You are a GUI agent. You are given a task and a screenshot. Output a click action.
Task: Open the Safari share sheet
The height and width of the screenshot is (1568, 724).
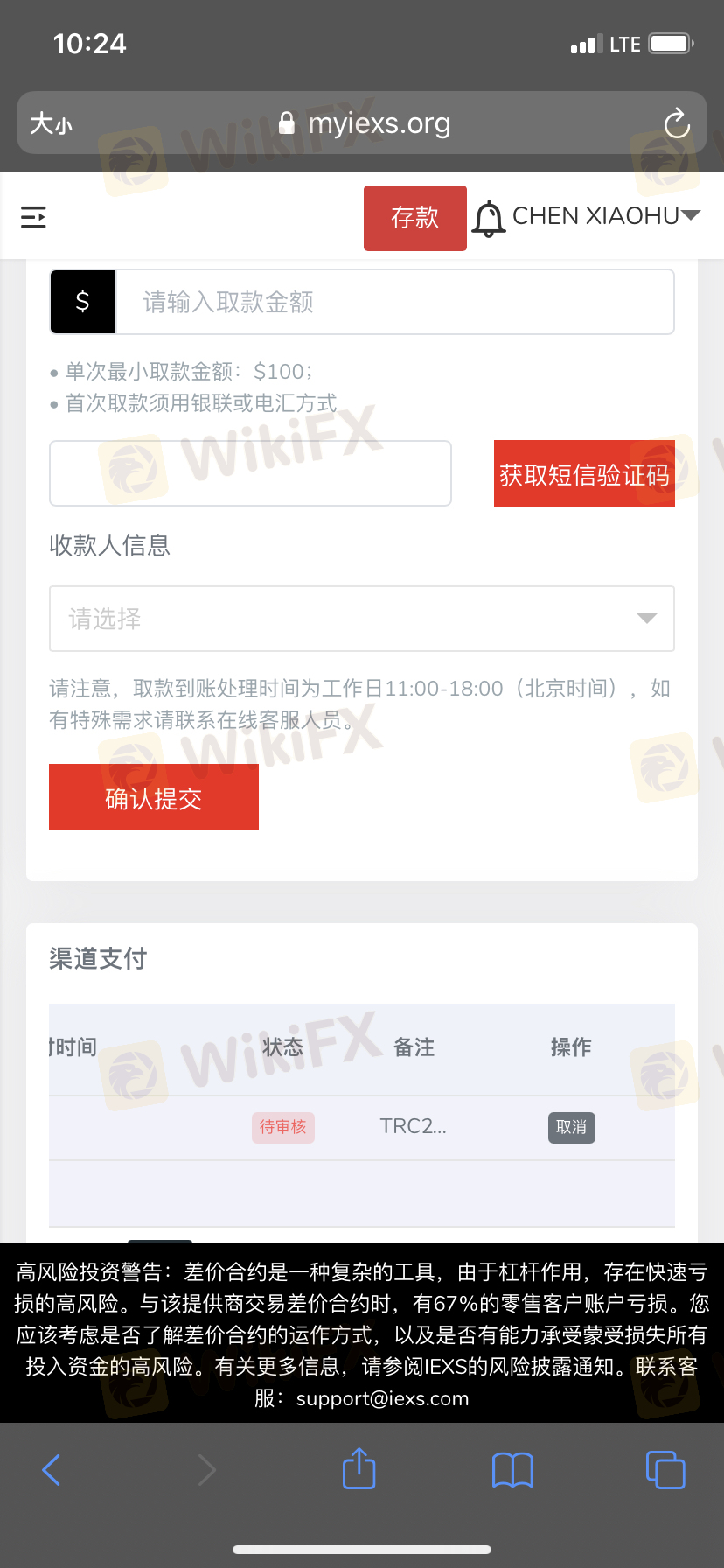(359, 1468)
